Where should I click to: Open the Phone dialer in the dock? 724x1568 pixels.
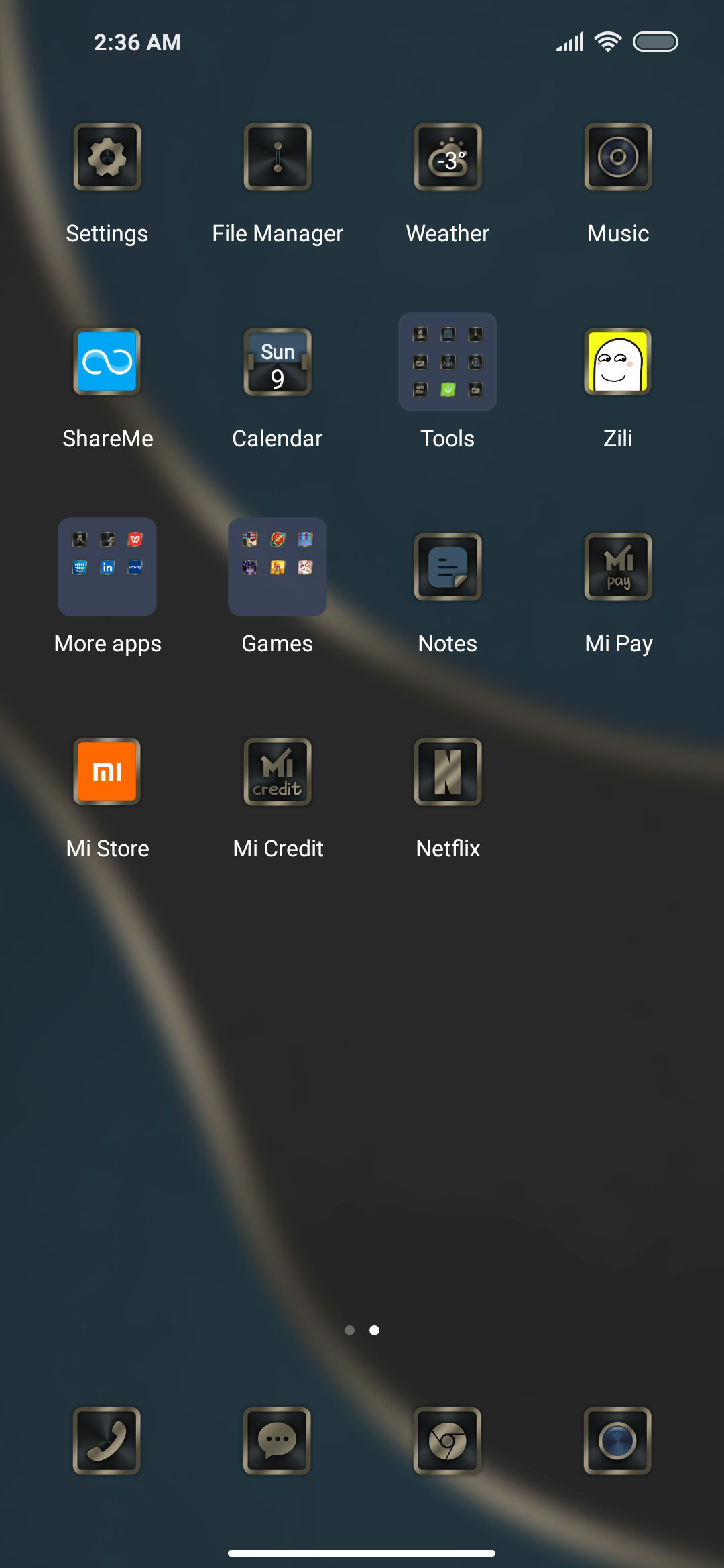click(107, 1441)
